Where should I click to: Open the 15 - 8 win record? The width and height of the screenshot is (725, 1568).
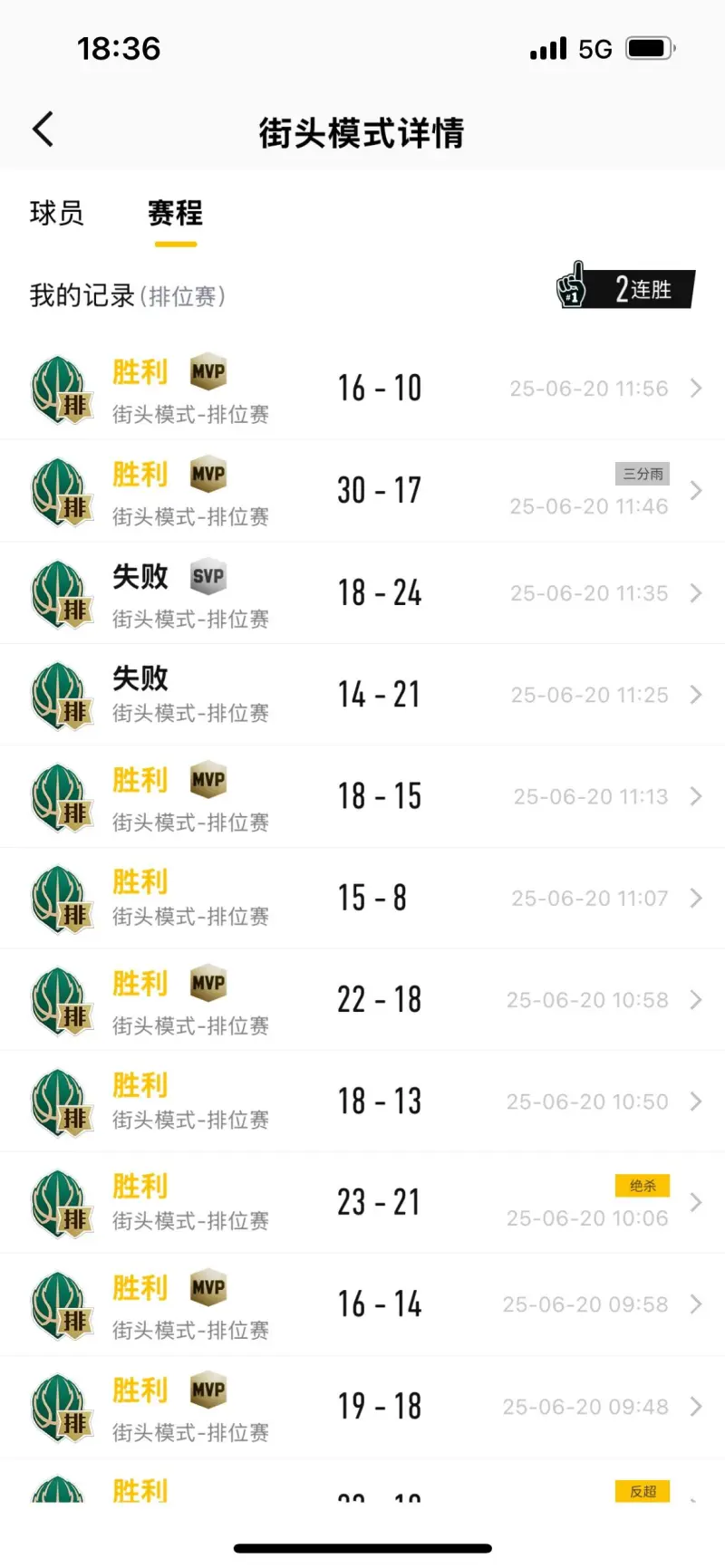362,898
